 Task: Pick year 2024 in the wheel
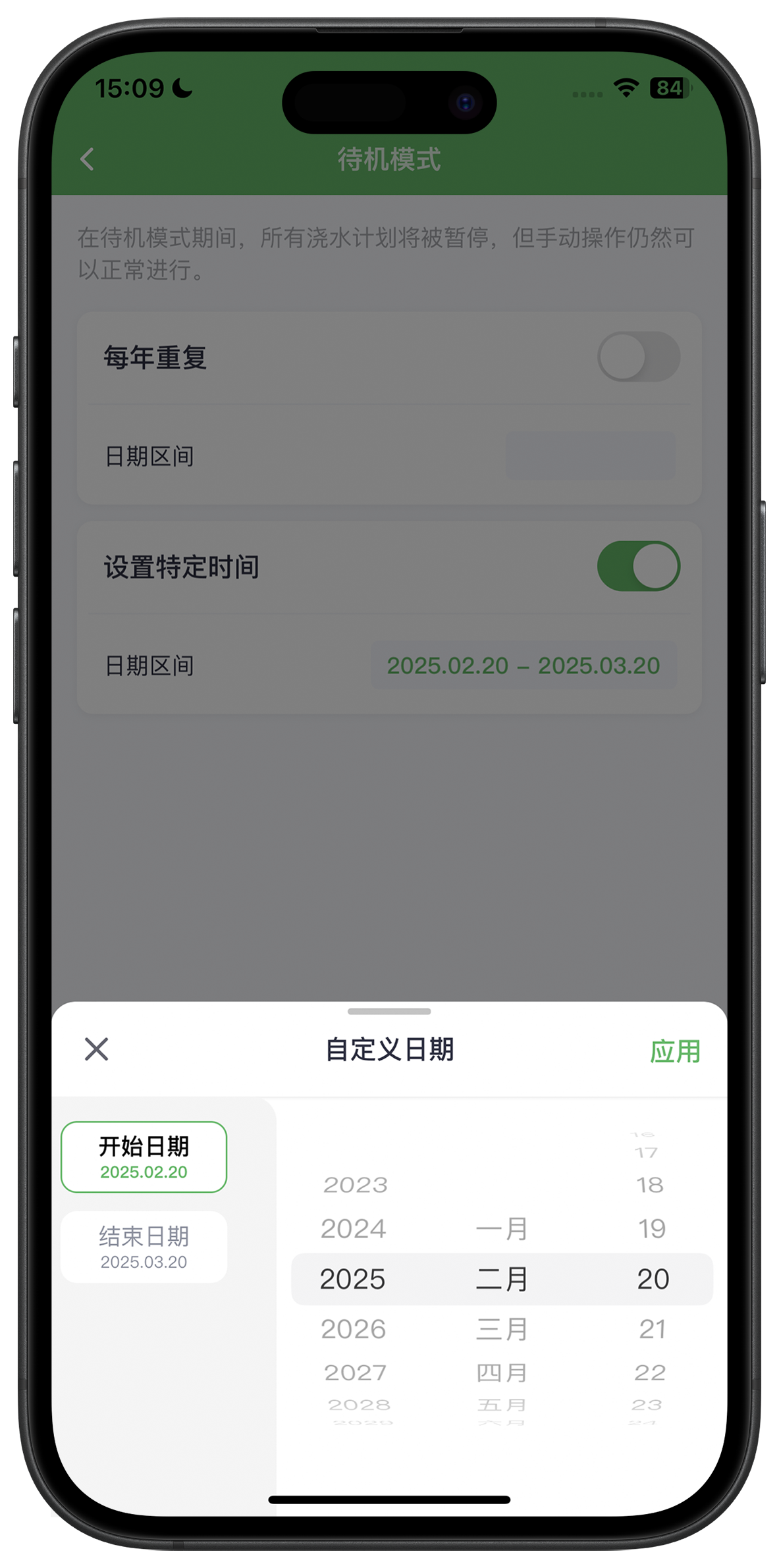click(x=353, y=1228)
